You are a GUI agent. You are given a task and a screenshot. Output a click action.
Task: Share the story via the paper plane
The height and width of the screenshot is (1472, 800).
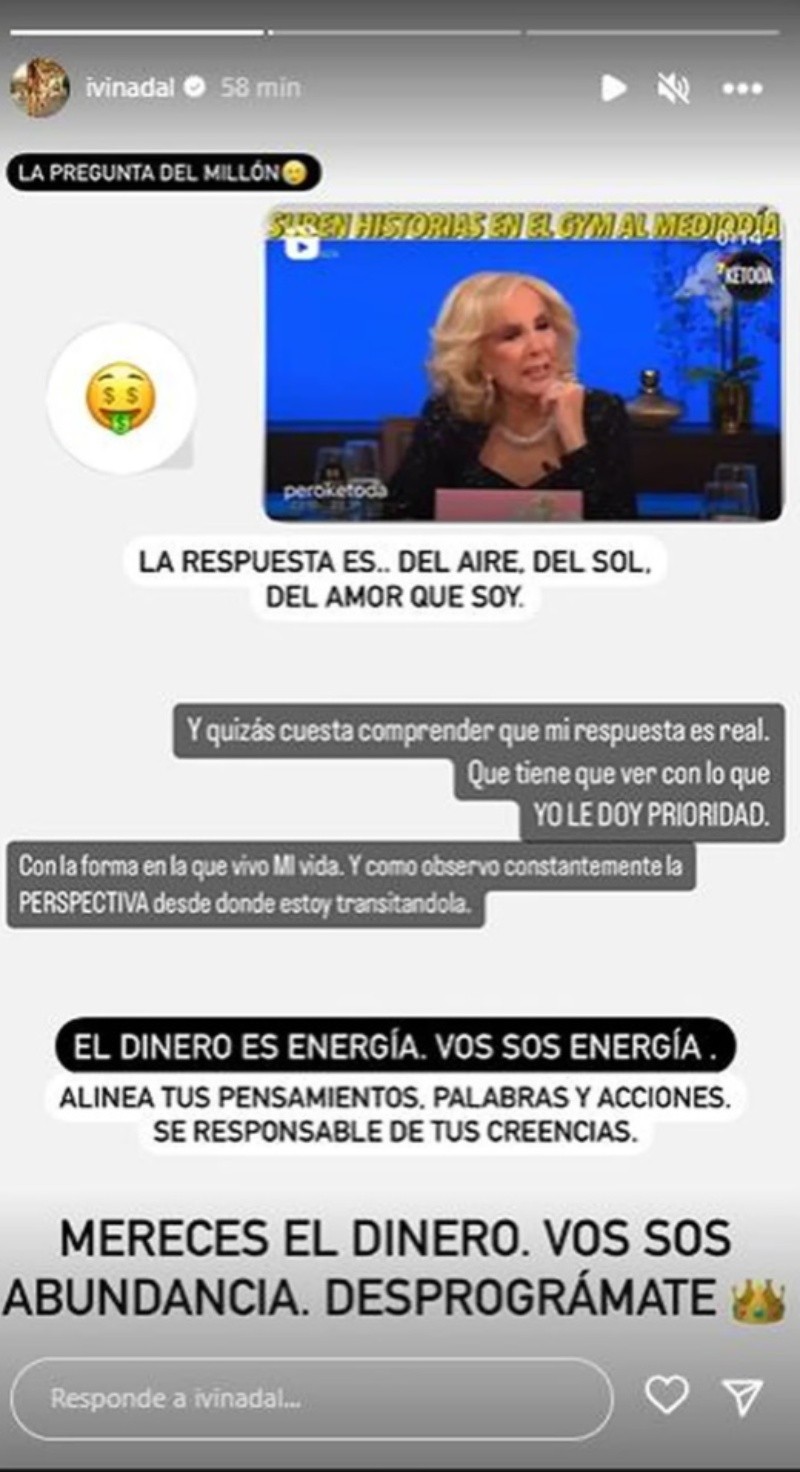click(x=742, y=1396)
